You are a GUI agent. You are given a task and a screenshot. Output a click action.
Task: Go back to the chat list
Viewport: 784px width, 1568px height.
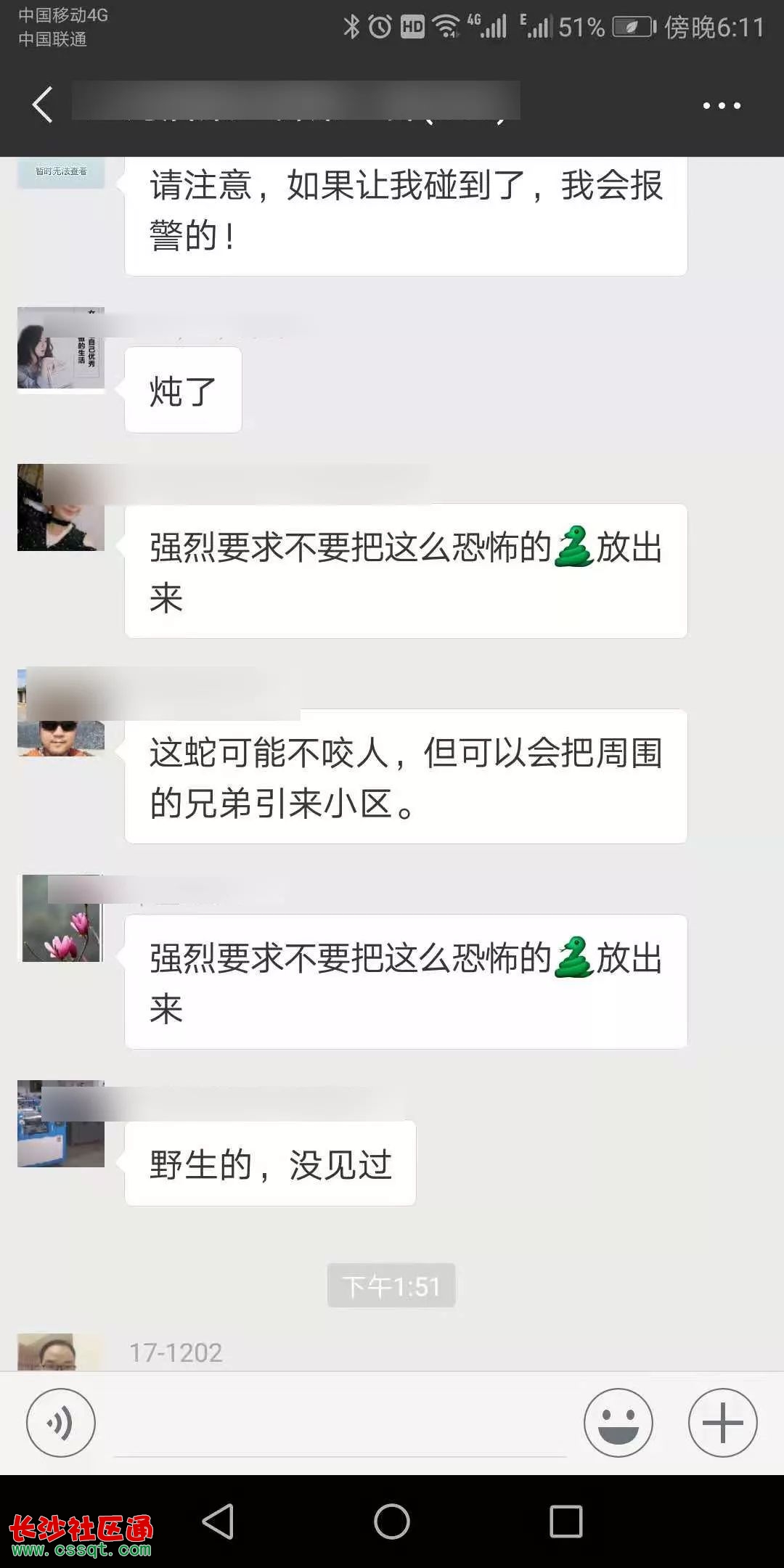click(x=43, y=105)
